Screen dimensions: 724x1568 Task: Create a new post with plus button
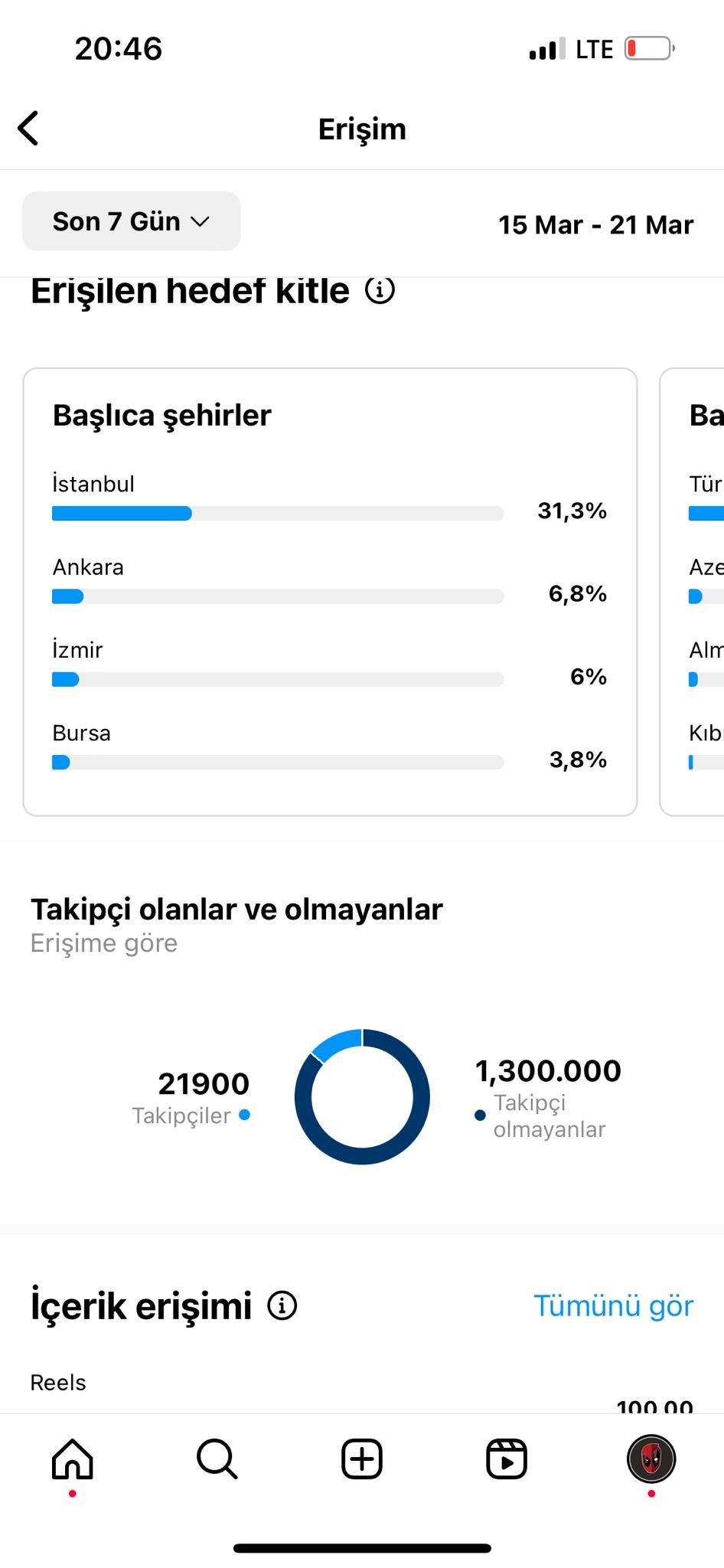point(362,1459)
